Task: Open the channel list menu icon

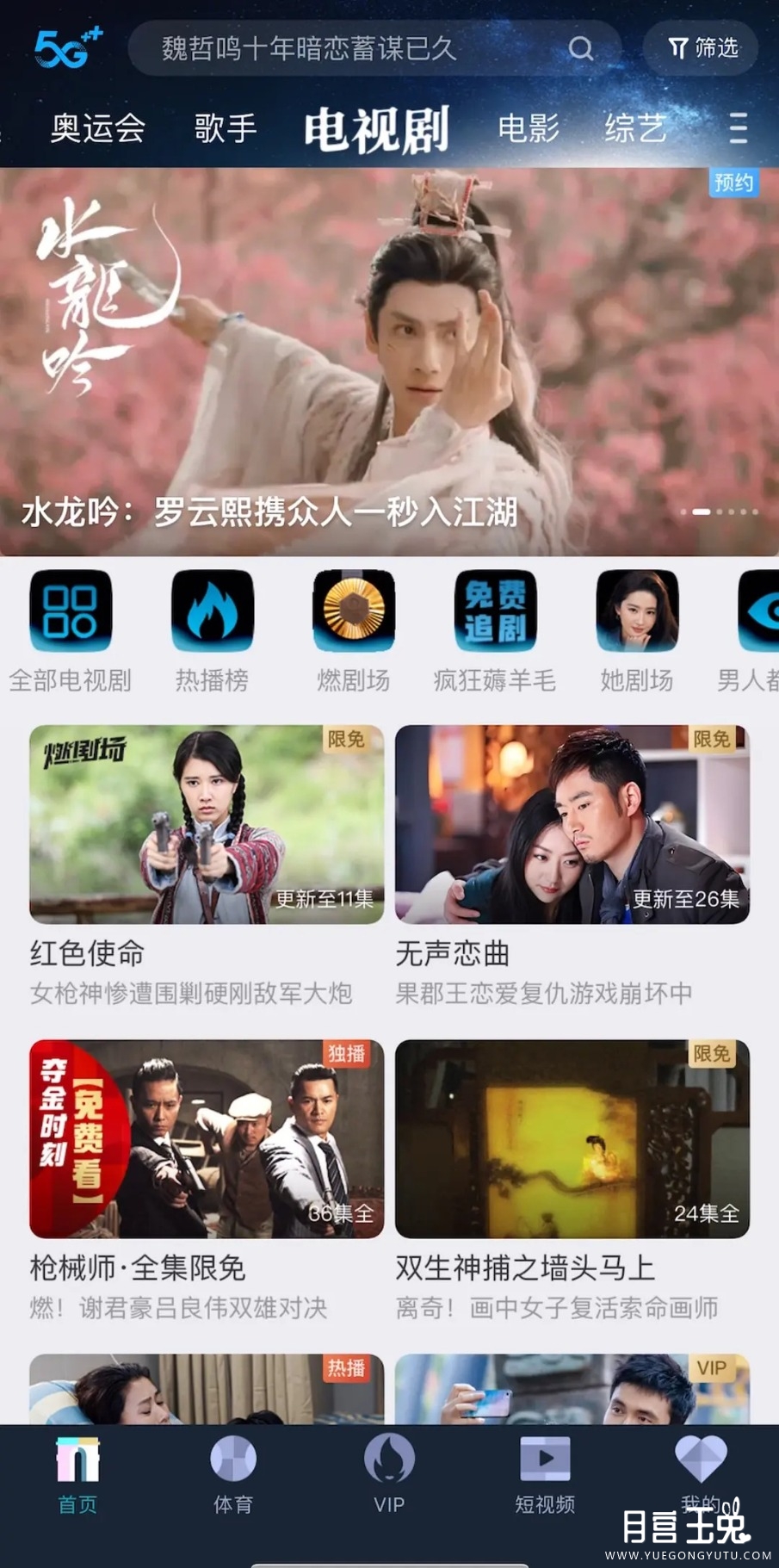Action: (x=738, y=128)
